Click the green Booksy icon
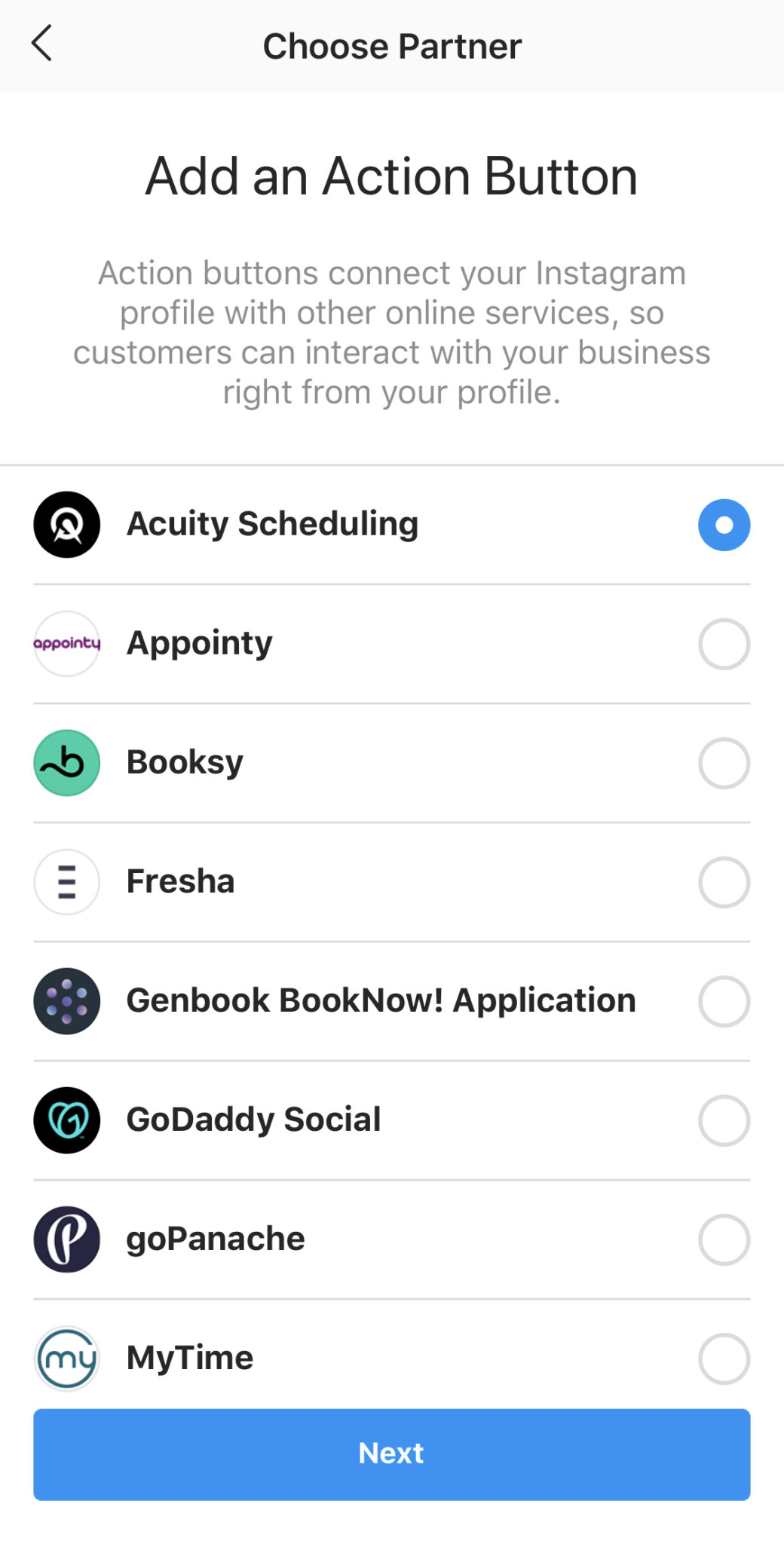The height and width of the screenshot is (1544, 784). tap(66, 762)
